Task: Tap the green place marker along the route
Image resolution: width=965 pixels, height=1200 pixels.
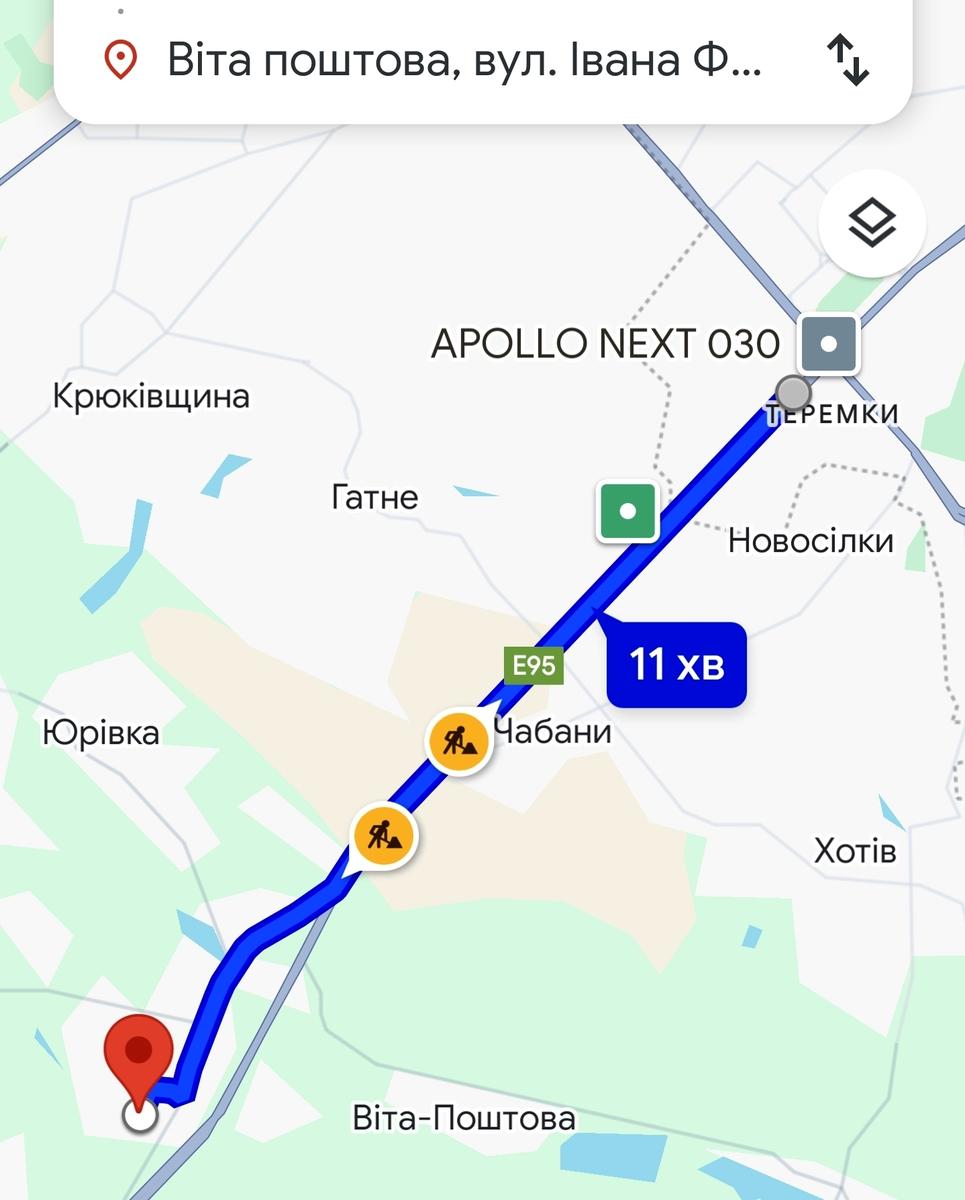Action: click(627, 512)
